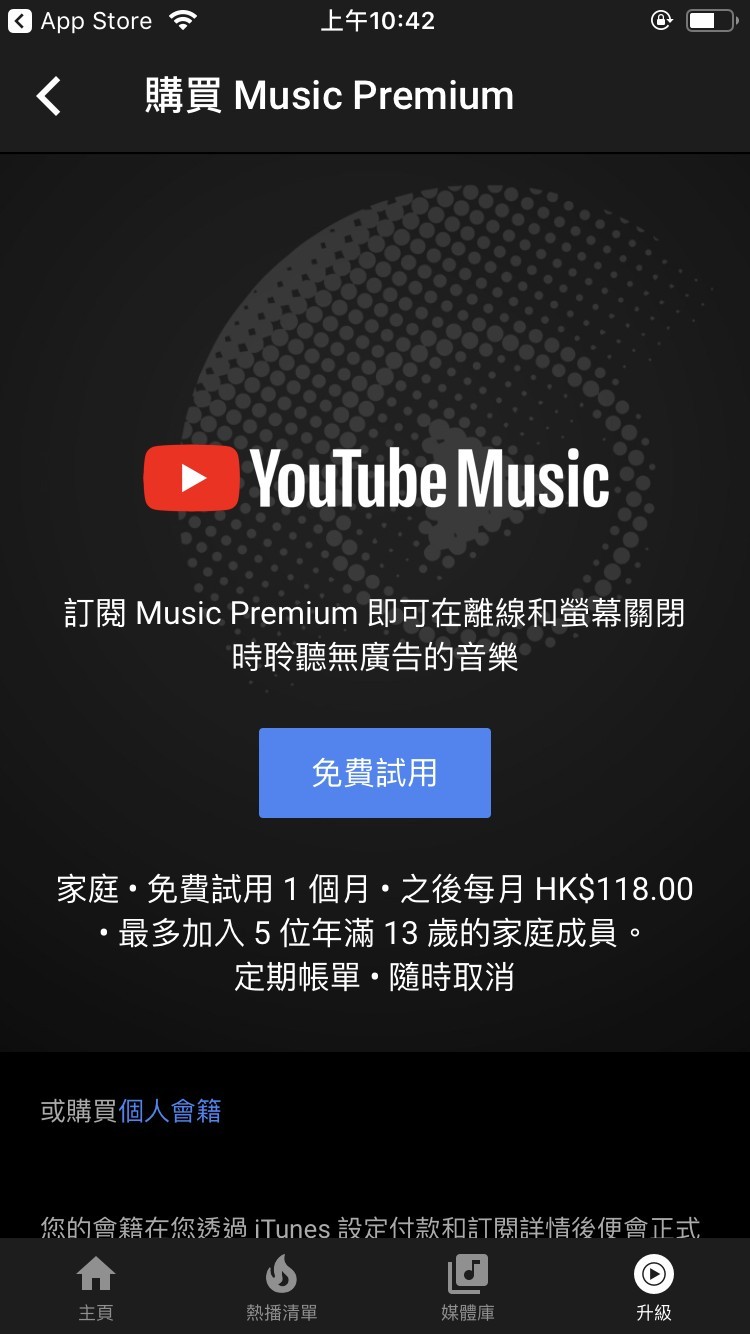Return to App Store via the status link
The width and height of the screenshot is (750, 1334).
pyautogui.click(x=80, y=20)
